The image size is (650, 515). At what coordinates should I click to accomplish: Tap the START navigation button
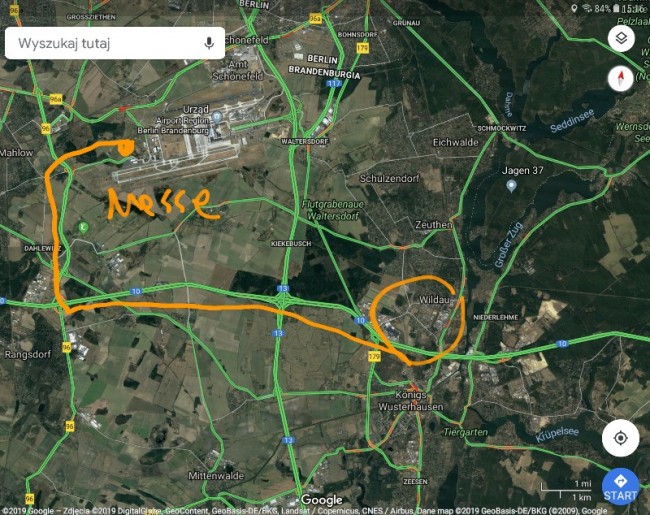[620, 487]
